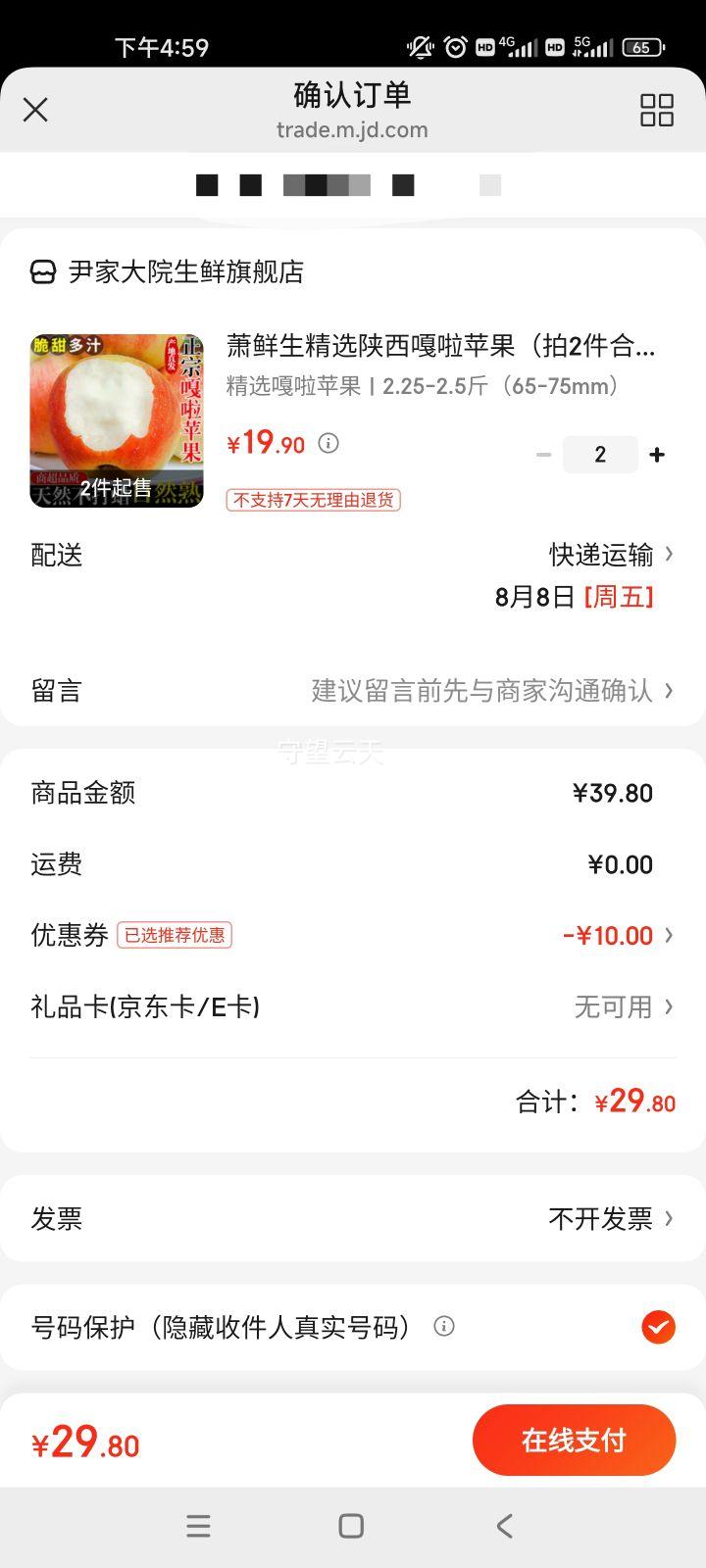Open 配送 delivery options row
This screenshot has height=1568, width=706.
[x=353, y=575]
